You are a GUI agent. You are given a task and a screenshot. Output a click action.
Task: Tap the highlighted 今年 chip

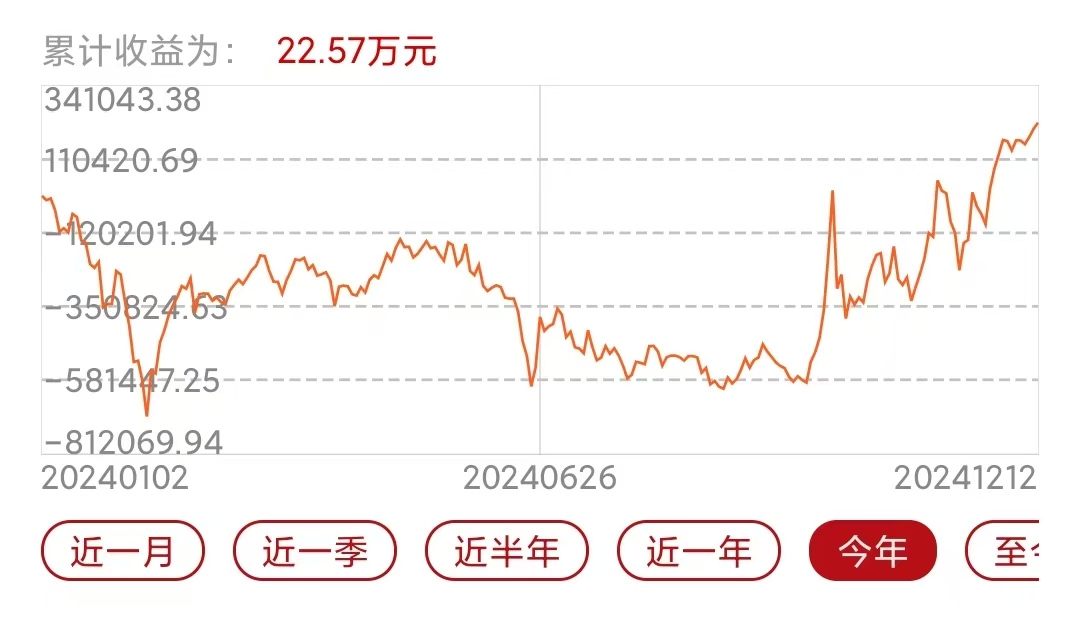(x=873, y=551)
